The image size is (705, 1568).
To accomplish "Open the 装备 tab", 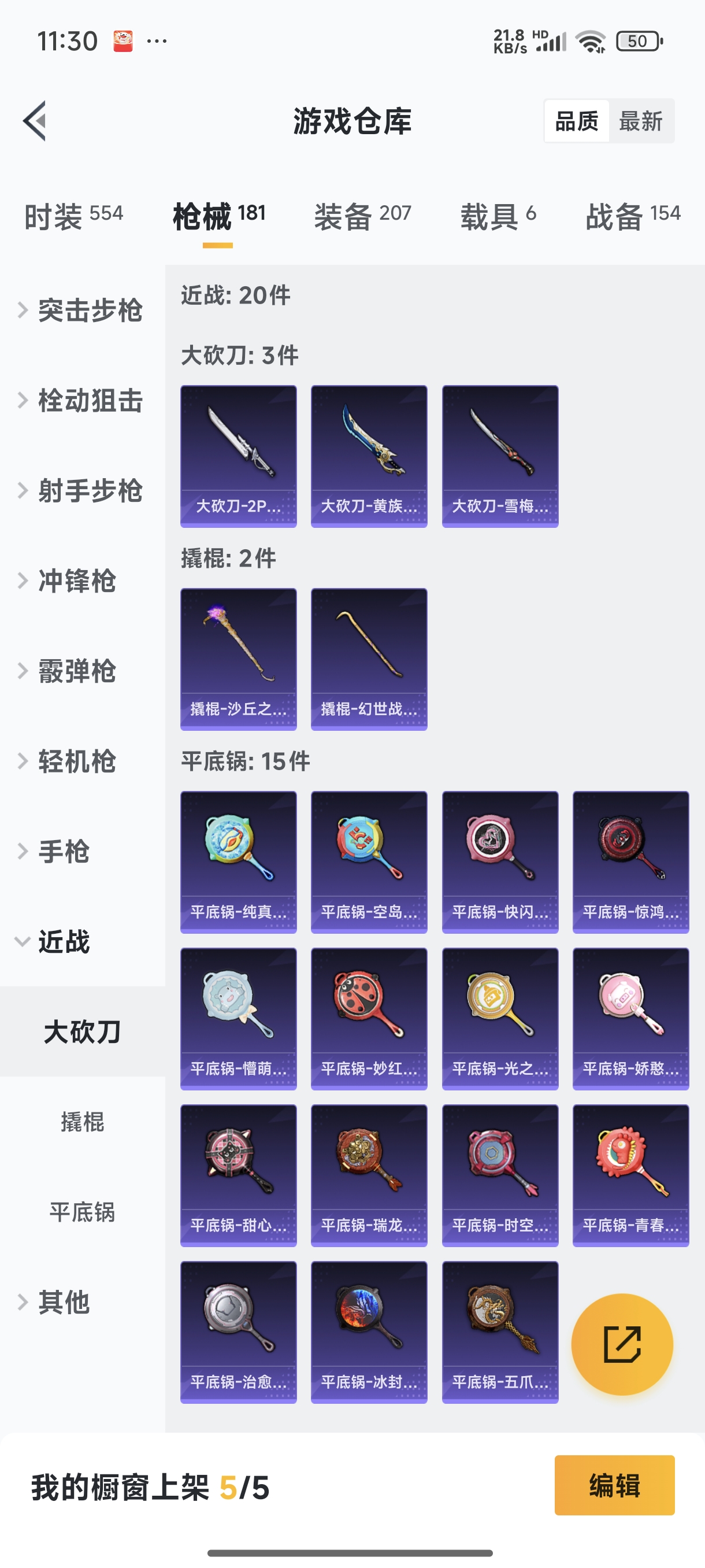I will pyautogui.click(x=362, y=216).
